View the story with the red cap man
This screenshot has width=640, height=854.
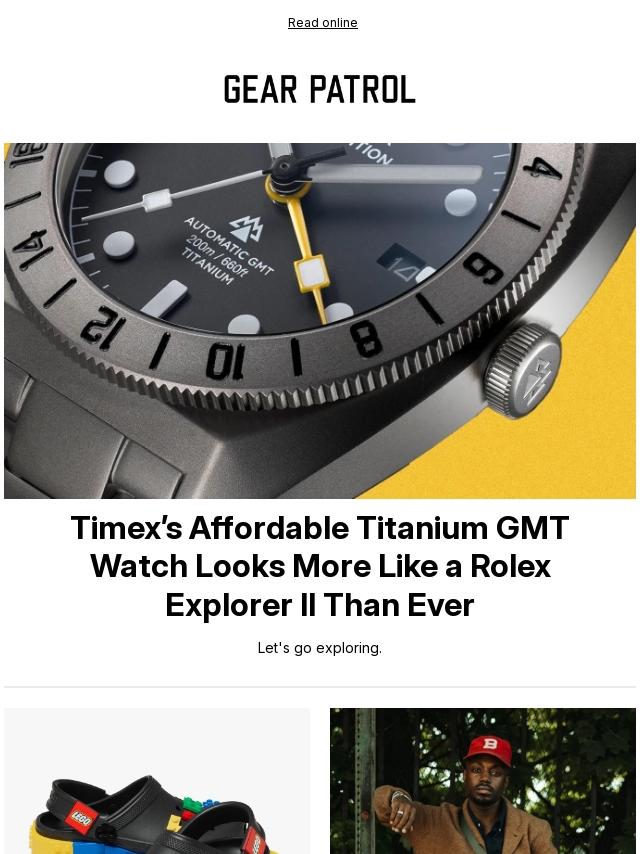tap(483, 782)
